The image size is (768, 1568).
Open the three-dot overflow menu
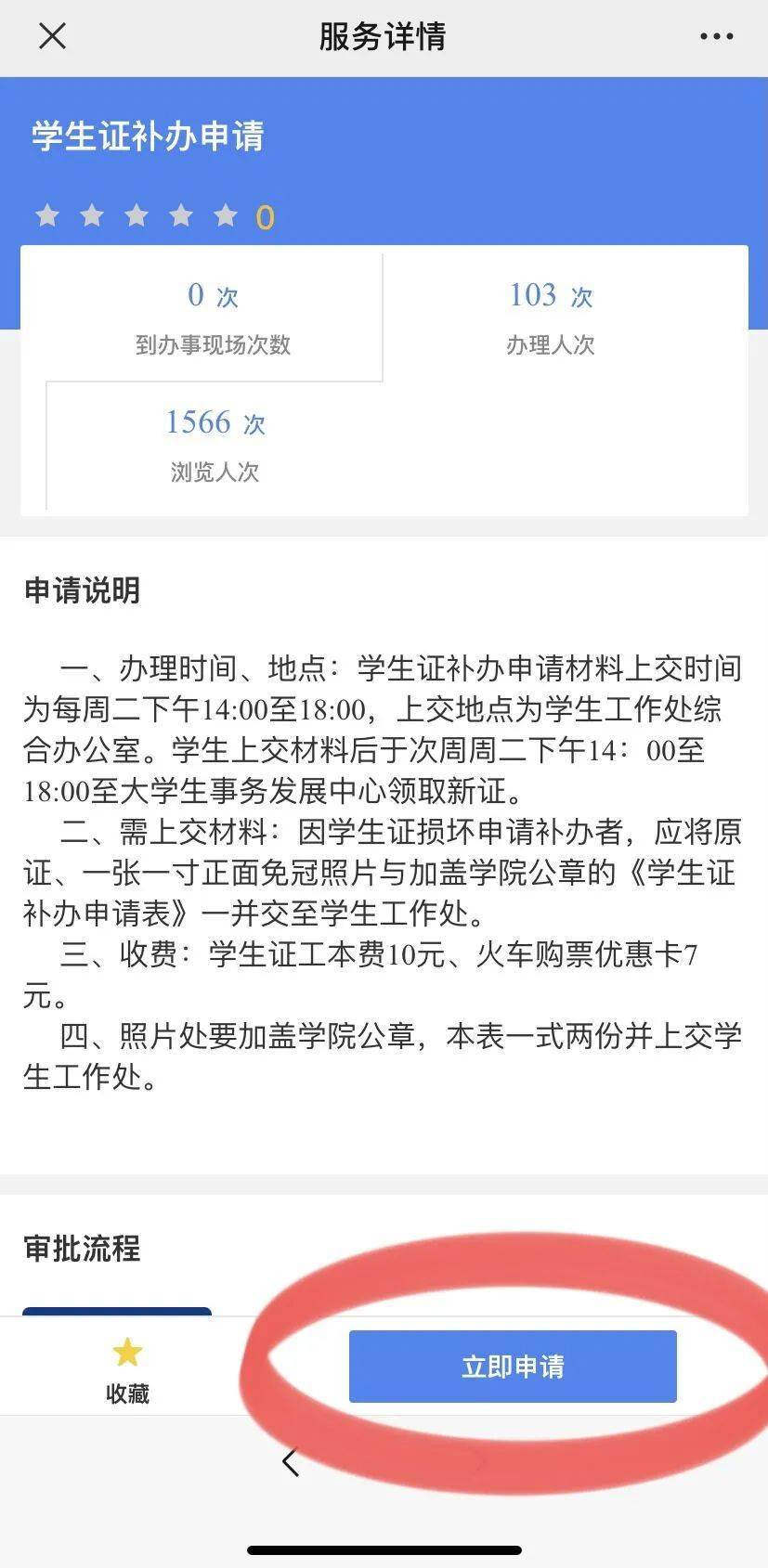click(716, 36)
